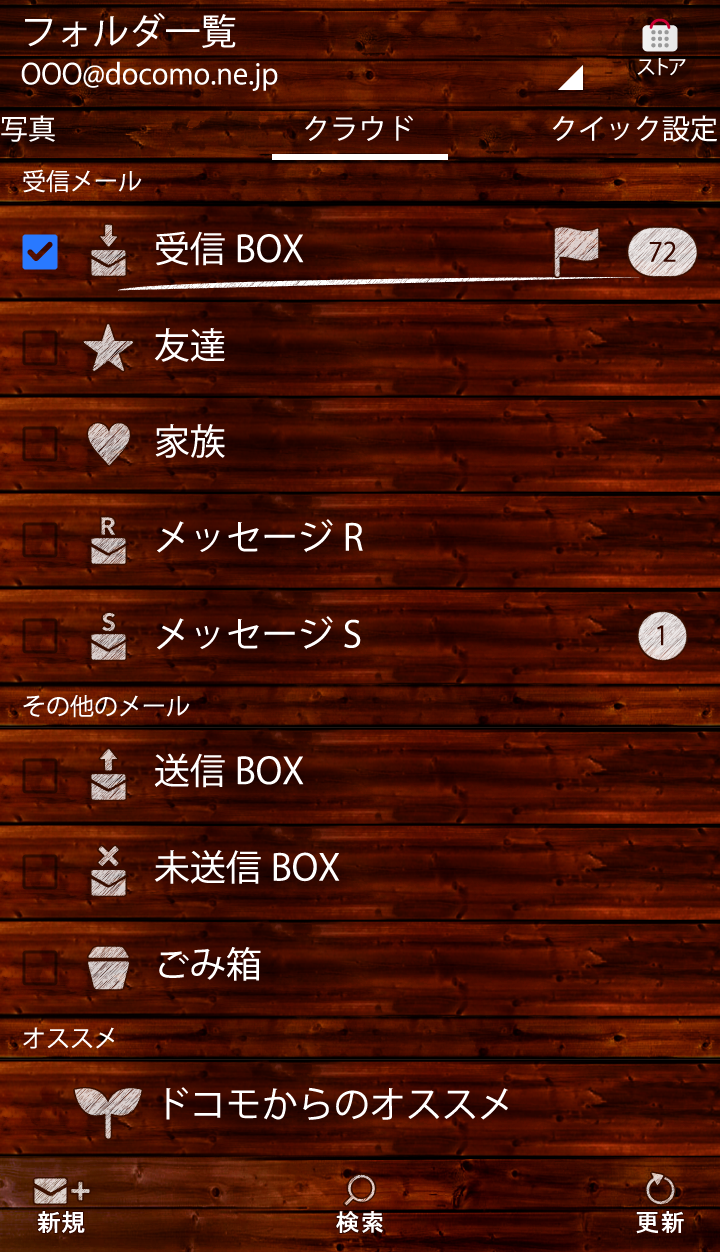The width and height of the screenshot is (720, 1252).
Task: Uncheck the 受信 BOX checkbox
Action: [x=40, y=252]
